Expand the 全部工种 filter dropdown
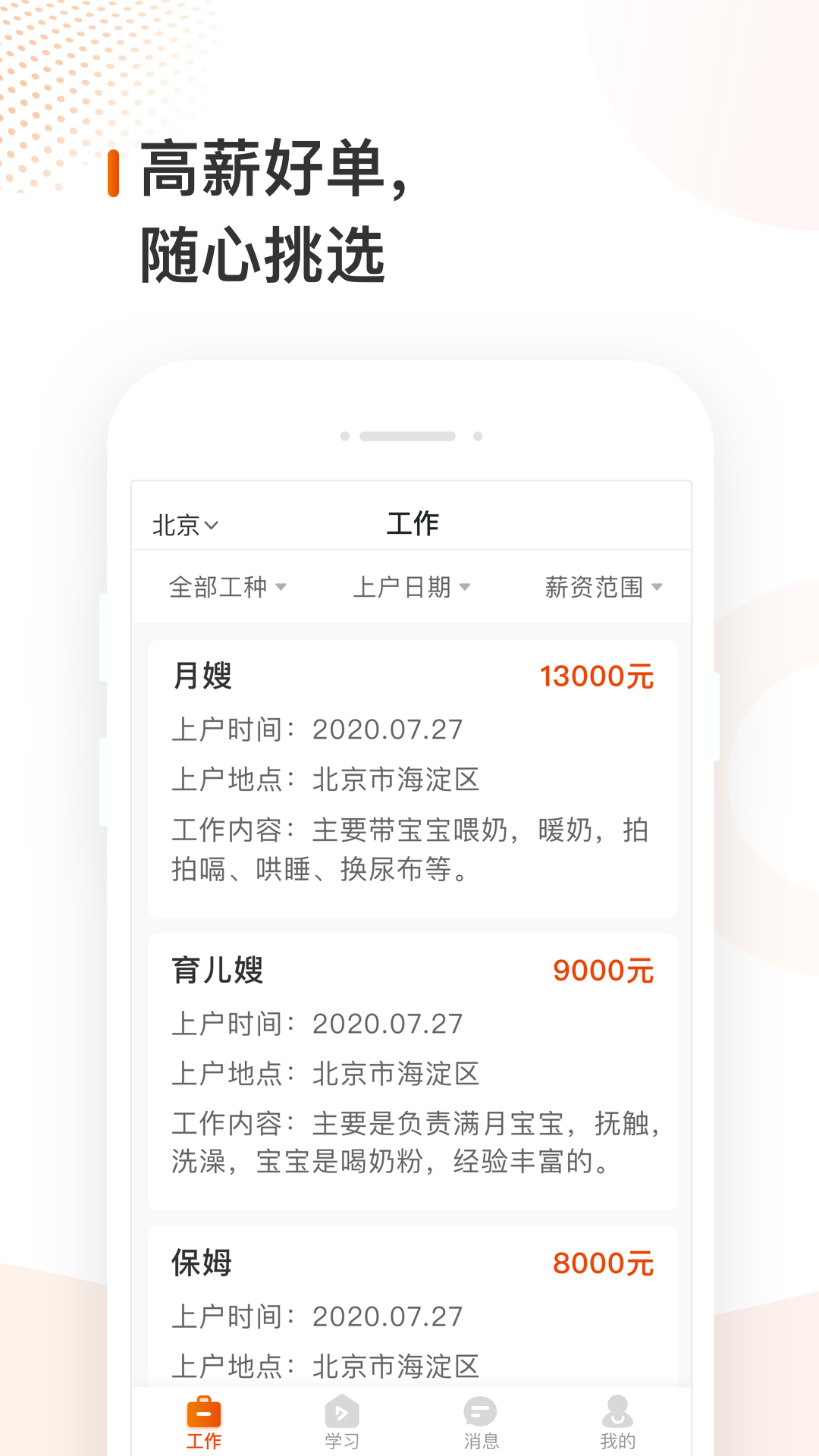The height and width of the screenshot is (1456, 819). pos(227,586)
